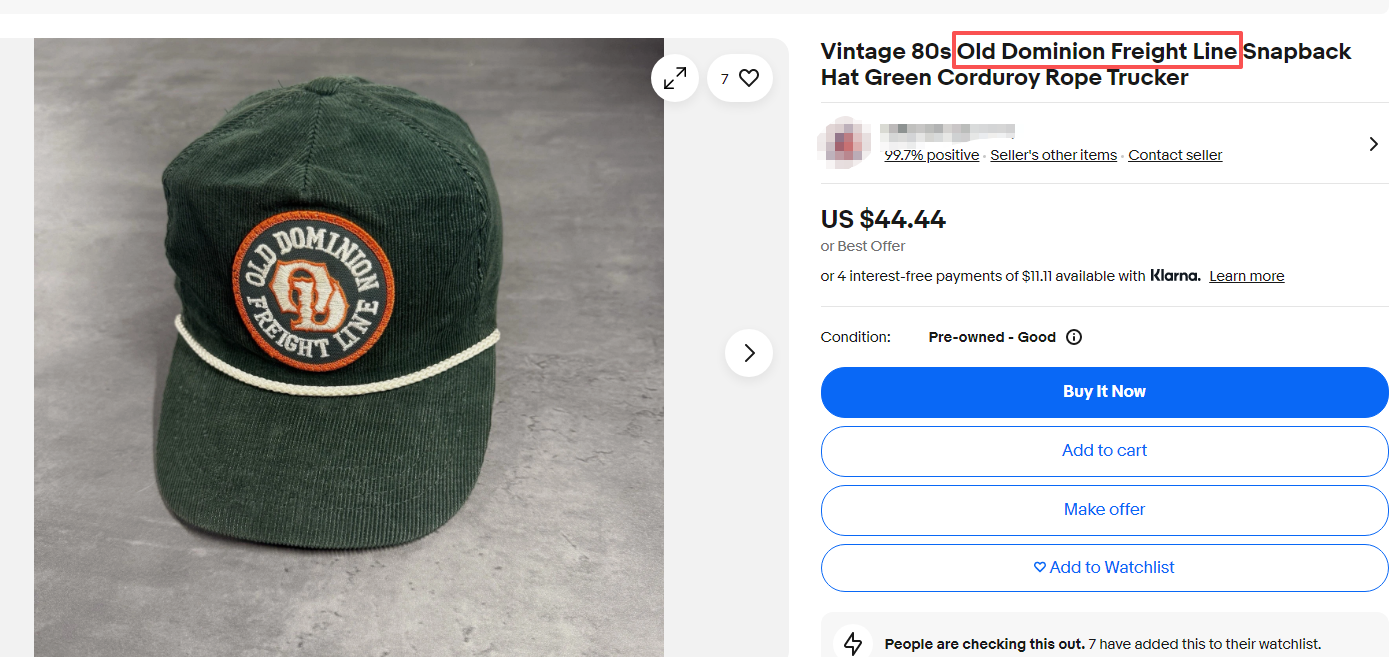Open the seller's 99.7% positive feedback

pos(931,155)
